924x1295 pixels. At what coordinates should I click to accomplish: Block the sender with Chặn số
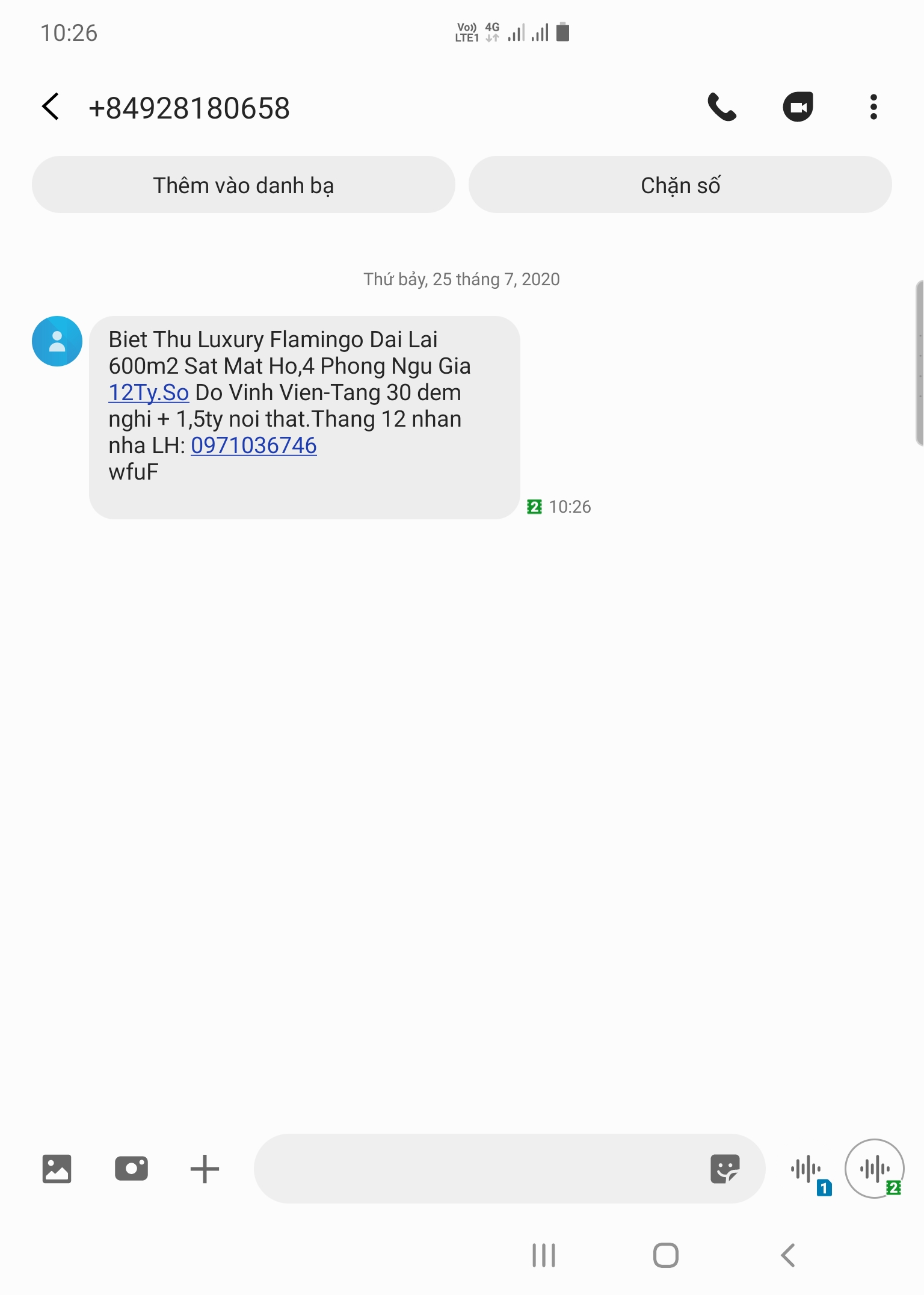pyautogui.click(x=680, y=185)
